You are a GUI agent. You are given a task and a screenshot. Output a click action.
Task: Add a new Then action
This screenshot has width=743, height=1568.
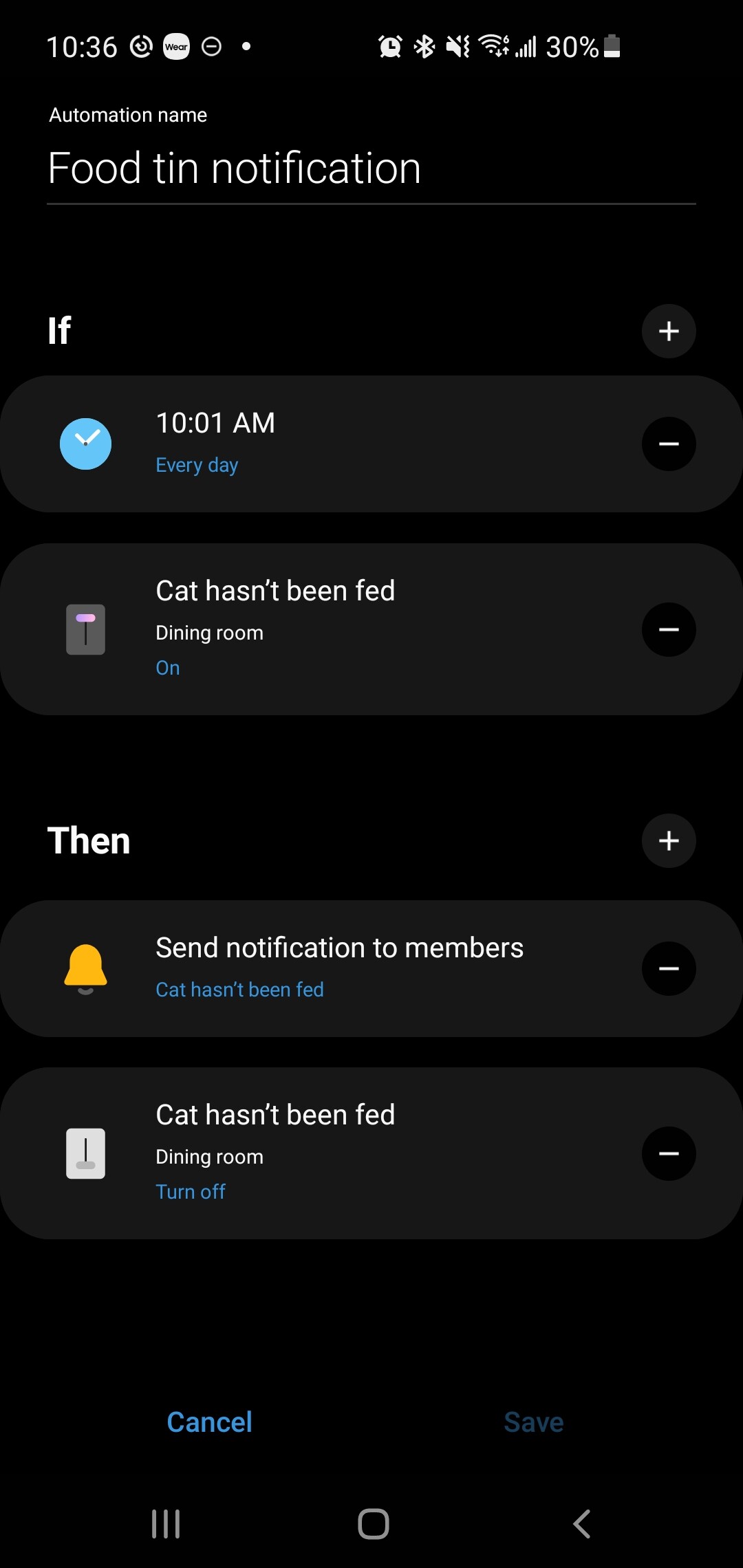669,840
